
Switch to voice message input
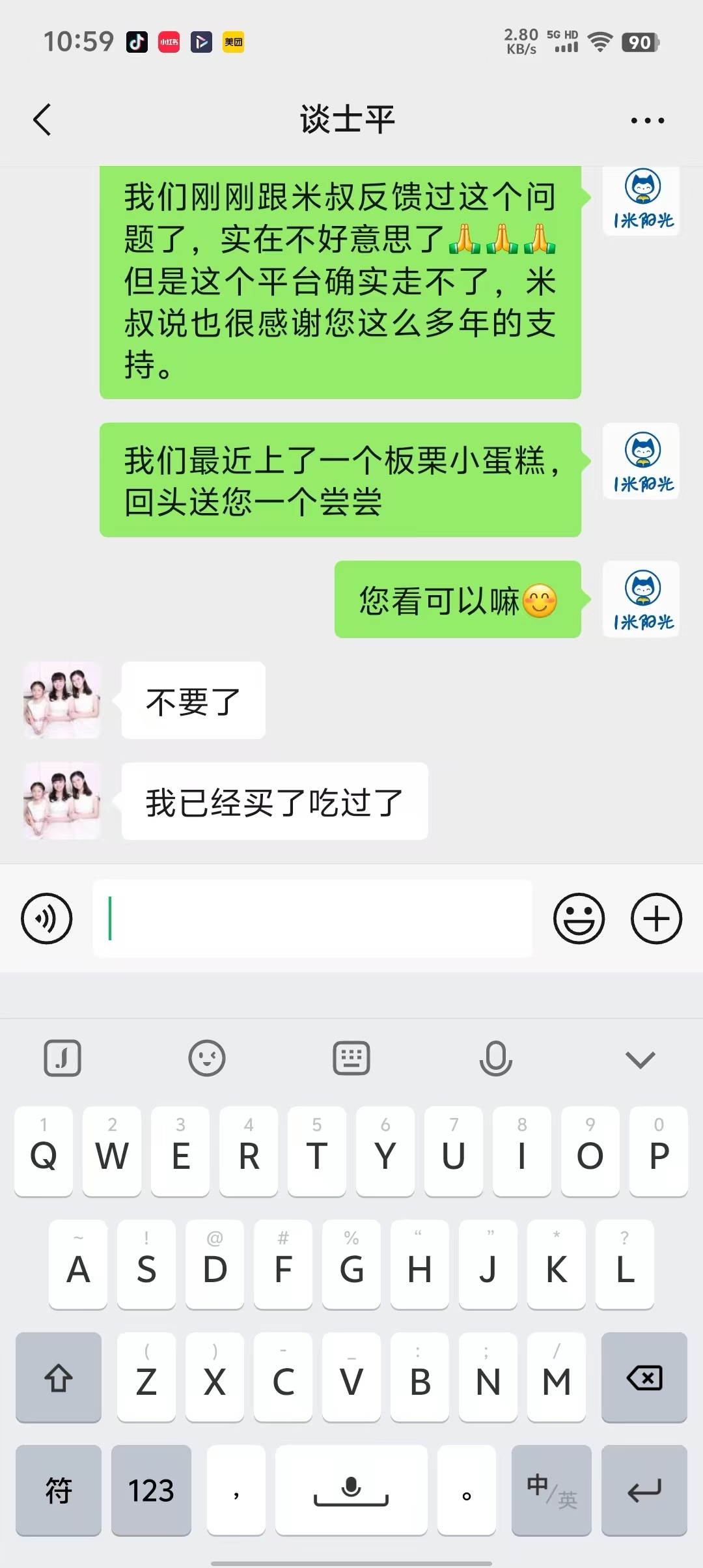(47, 919)
